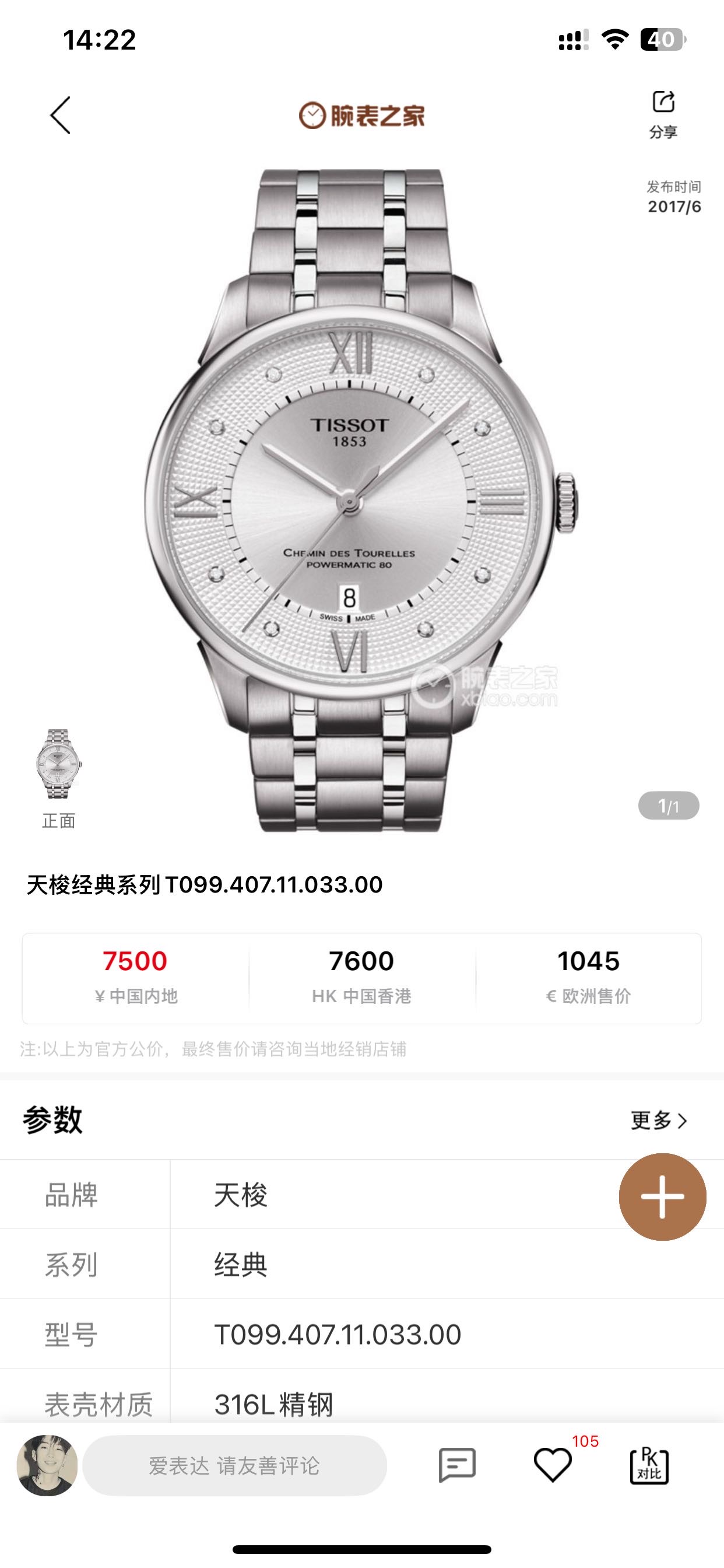The image size is (724, 1568).
Task: Add watch to PK 对比 comparison
Action: tap(649, 1465)
